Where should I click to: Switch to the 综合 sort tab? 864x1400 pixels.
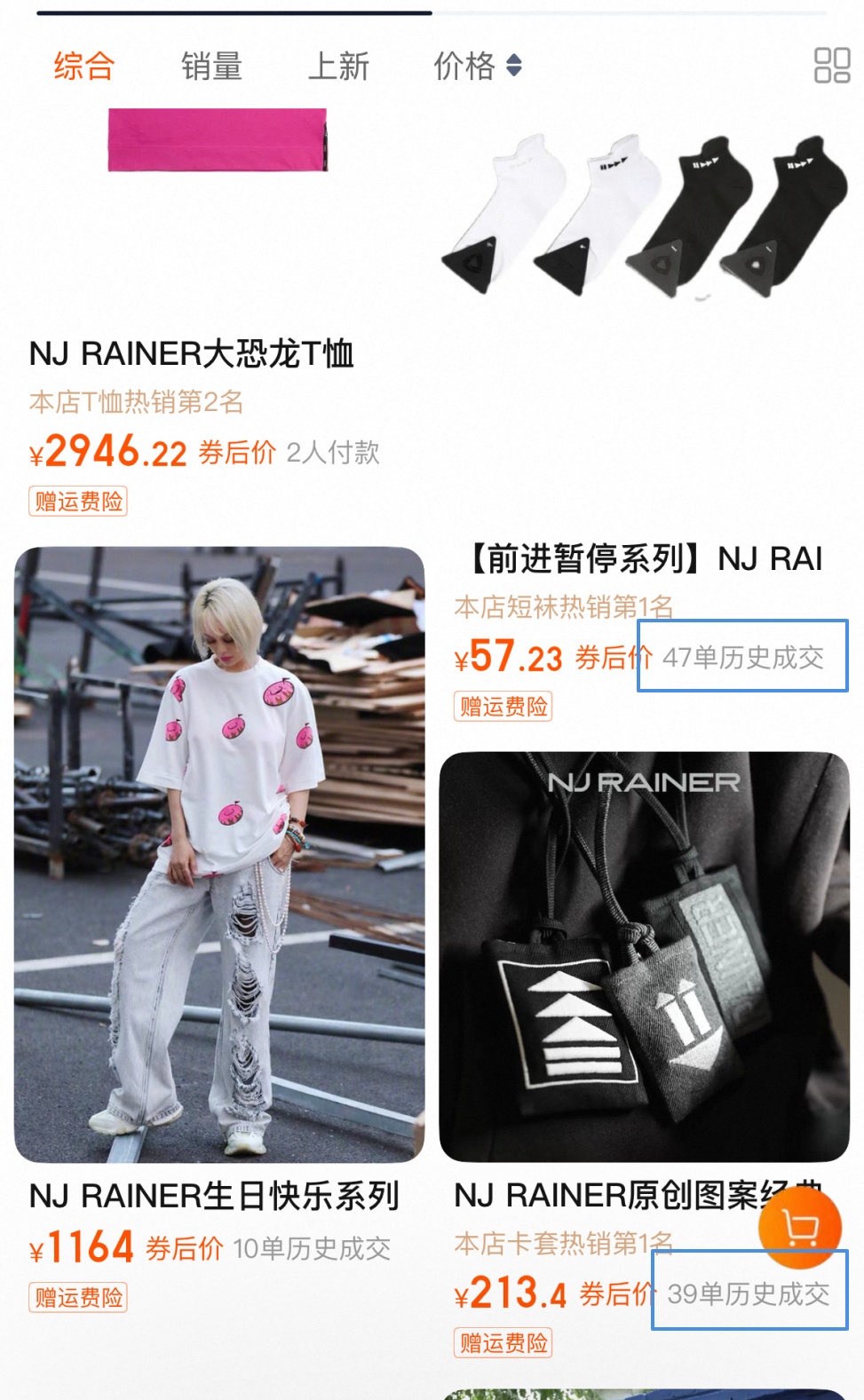[x=83, y=66]
